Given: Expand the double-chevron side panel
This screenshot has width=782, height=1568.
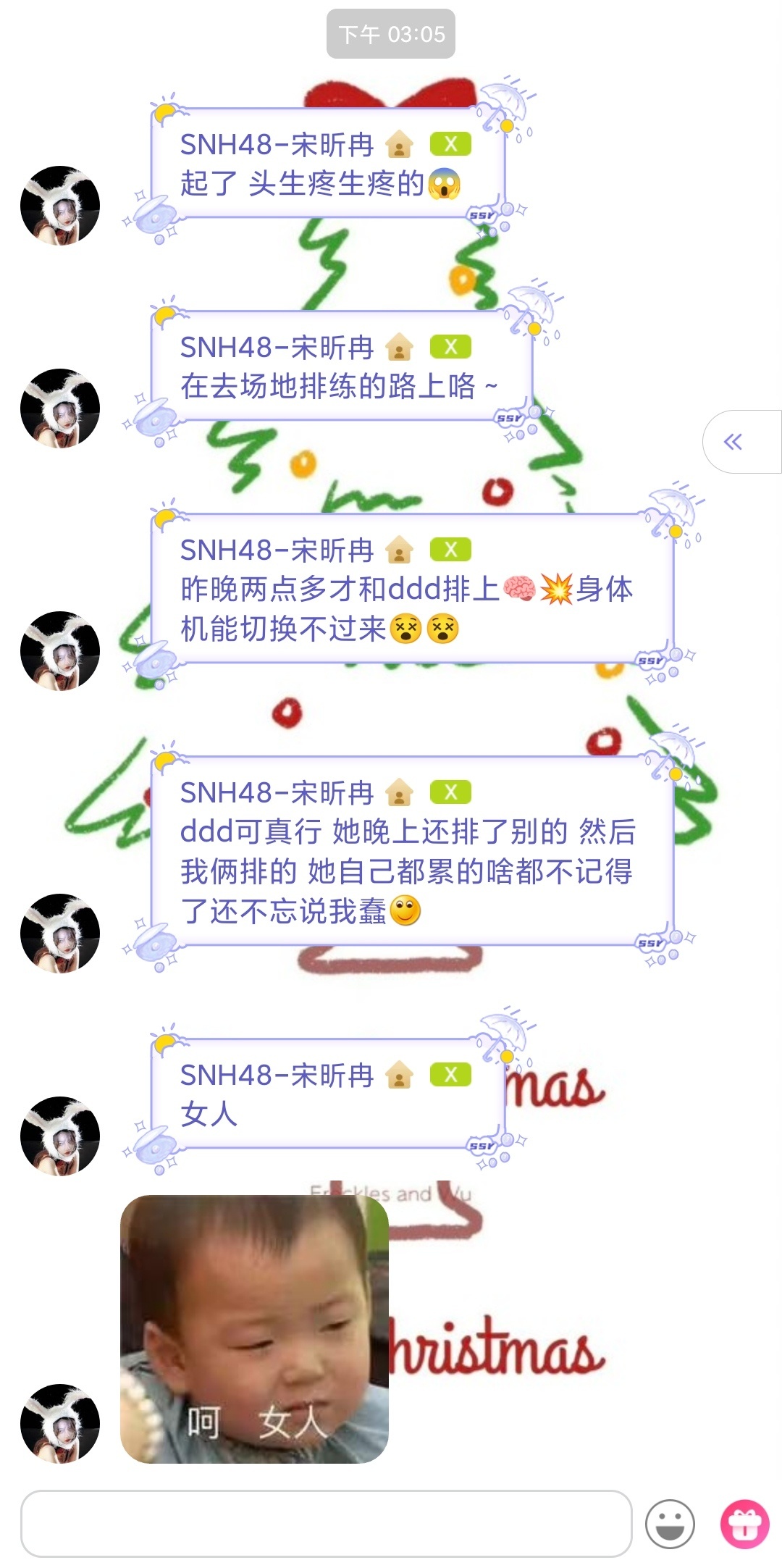Looking at the screenshot, I should (734, 442).
